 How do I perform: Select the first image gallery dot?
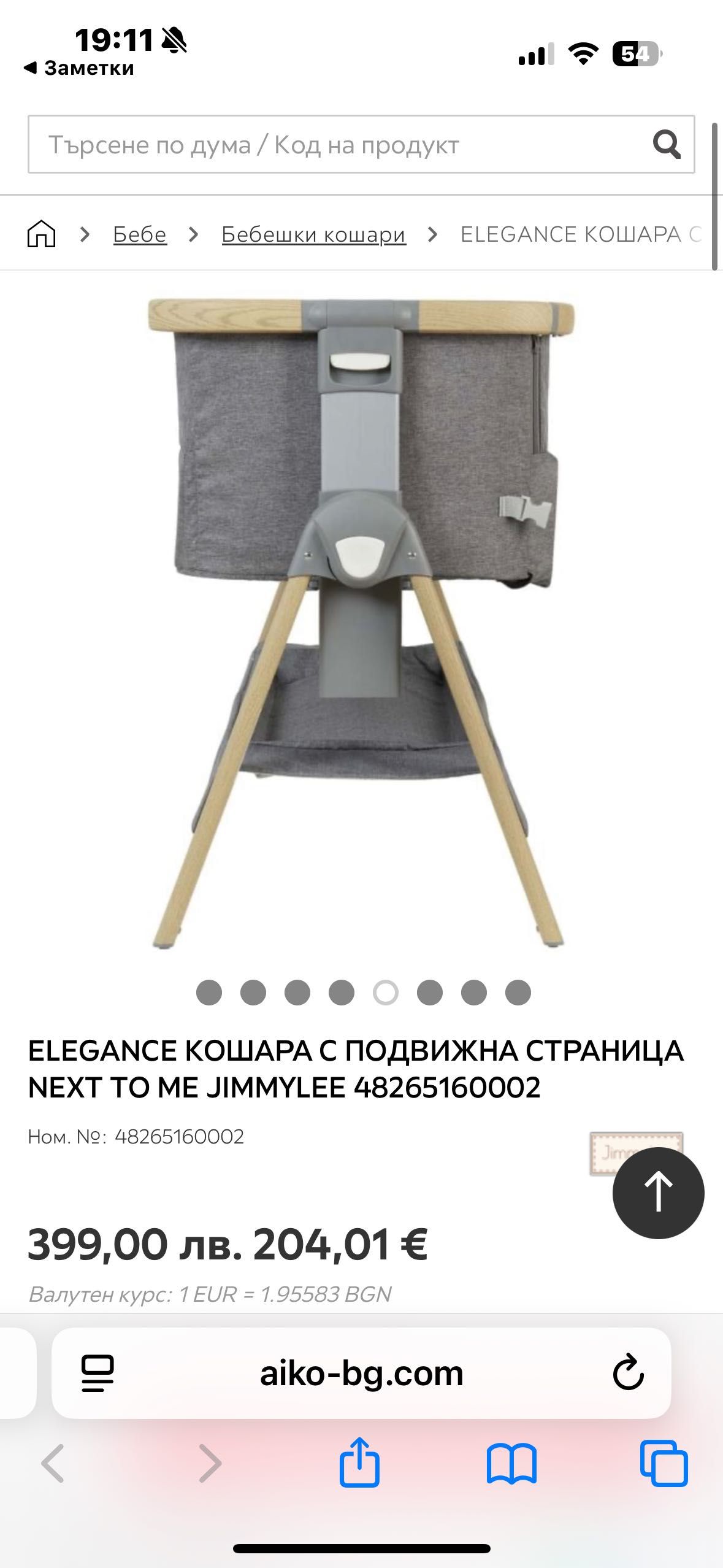pos(209,993)
